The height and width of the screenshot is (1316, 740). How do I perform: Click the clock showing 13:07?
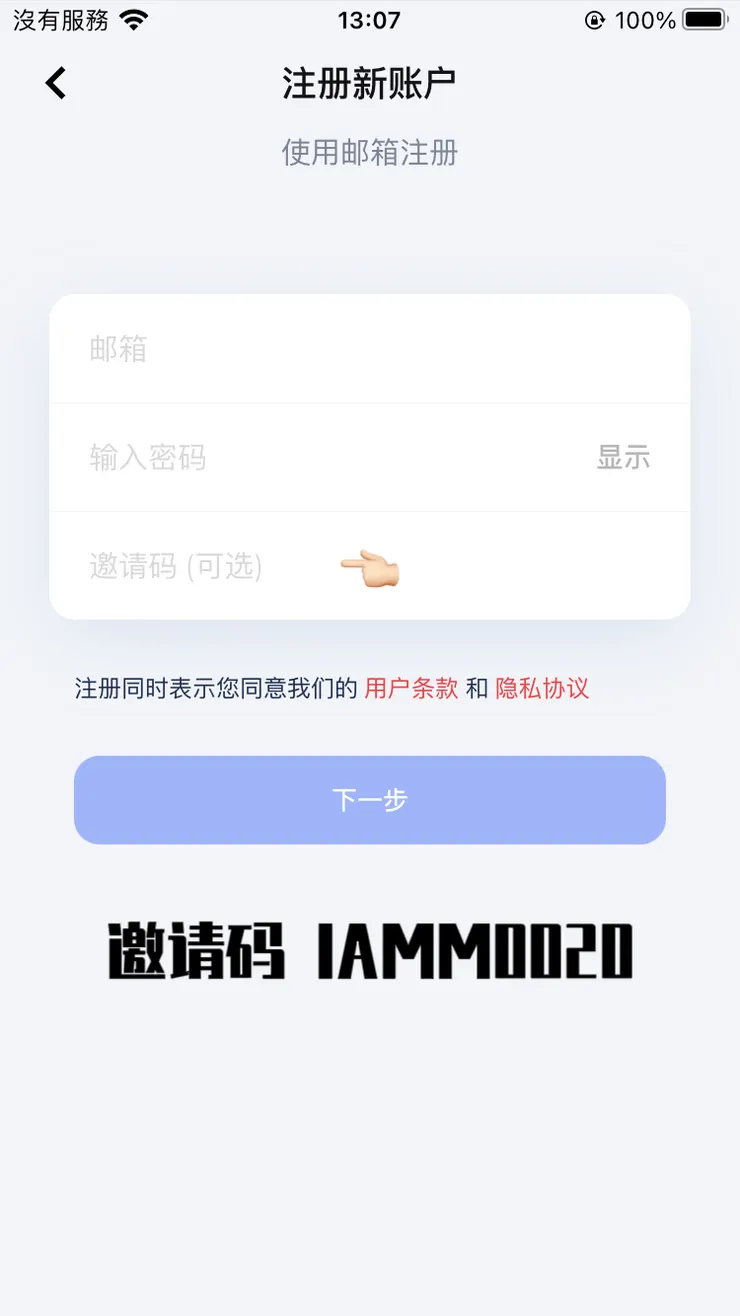point(370,19)
